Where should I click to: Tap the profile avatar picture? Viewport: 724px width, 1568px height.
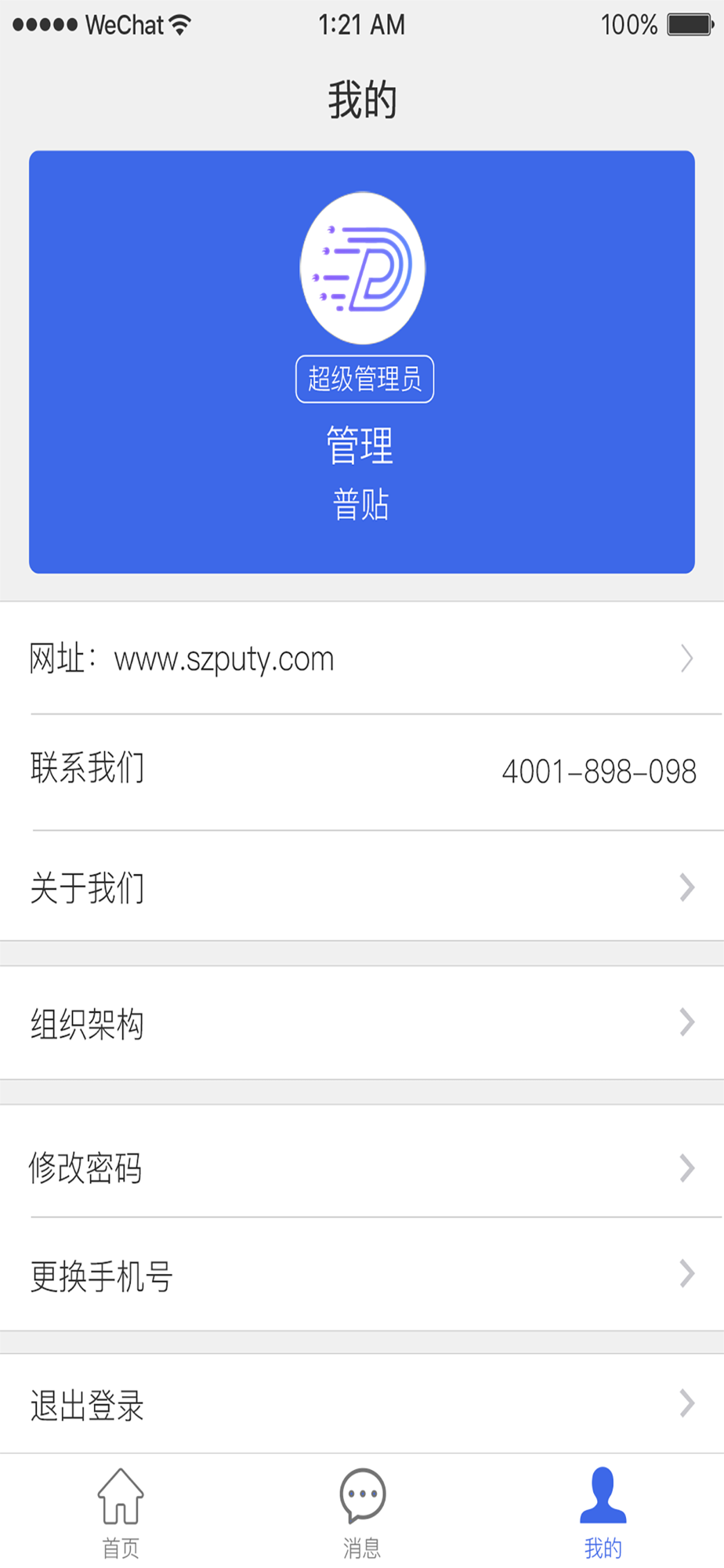363,268
